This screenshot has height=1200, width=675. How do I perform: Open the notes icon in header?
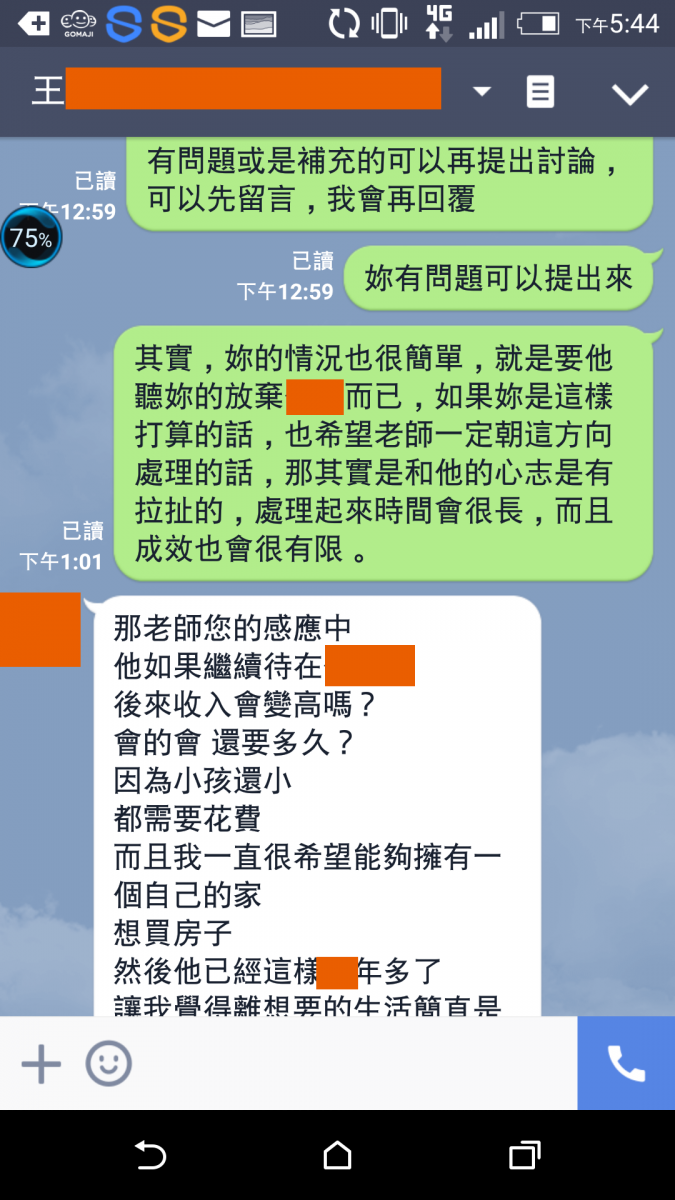(540, 93)
